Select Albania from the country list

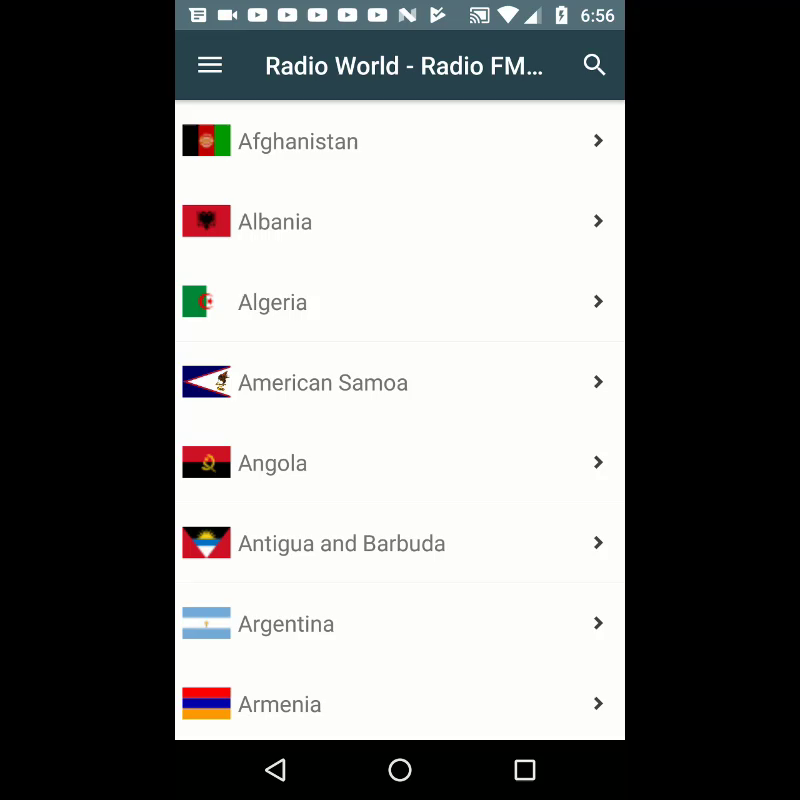coord(399,222)
